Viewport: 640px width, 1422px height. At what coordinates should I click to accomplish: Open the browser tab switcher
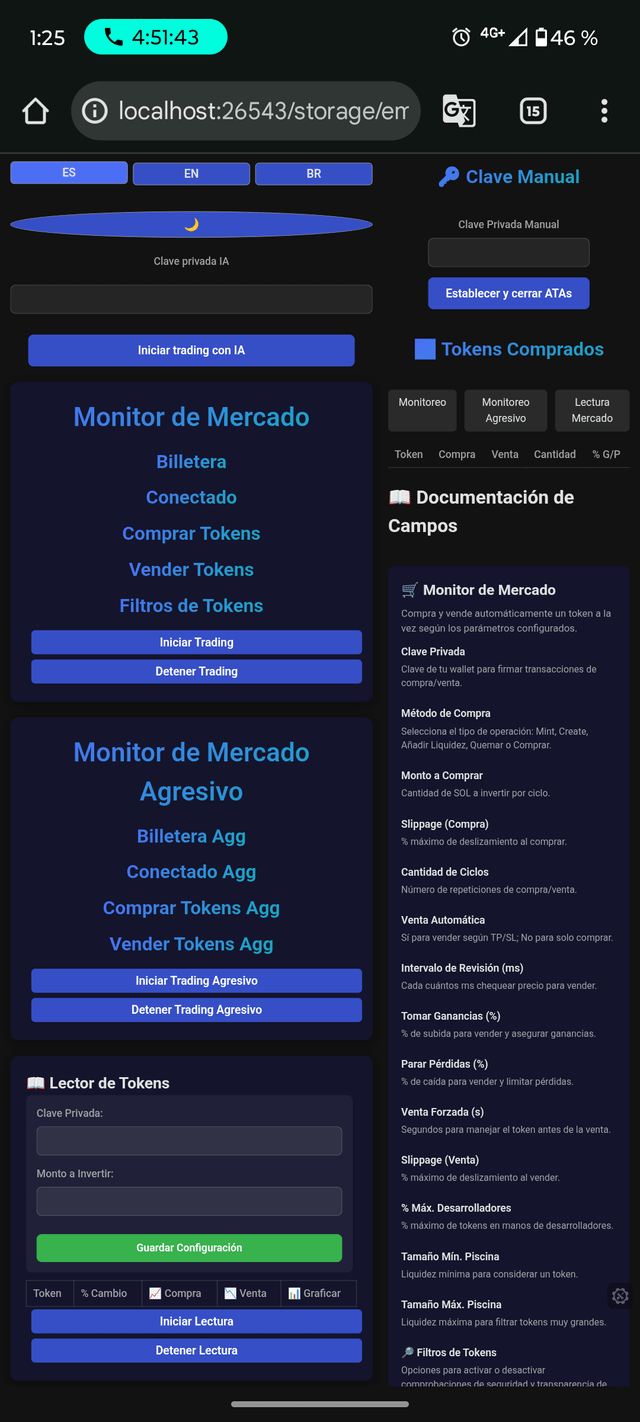(533, 111)
